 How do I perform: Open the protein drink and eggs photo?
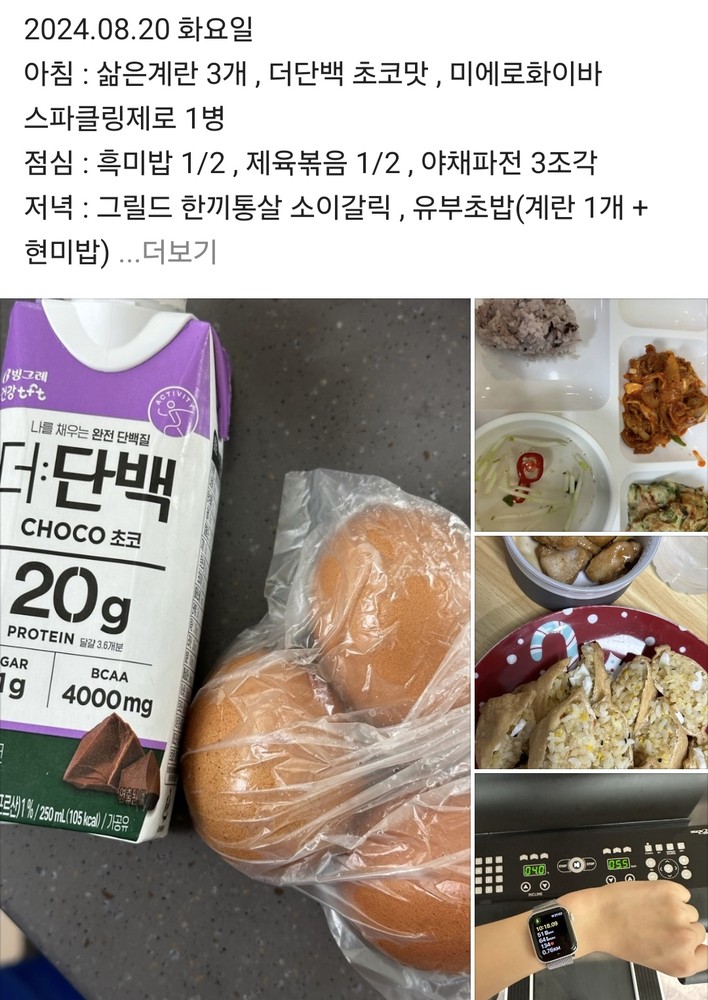pos(235,648)
